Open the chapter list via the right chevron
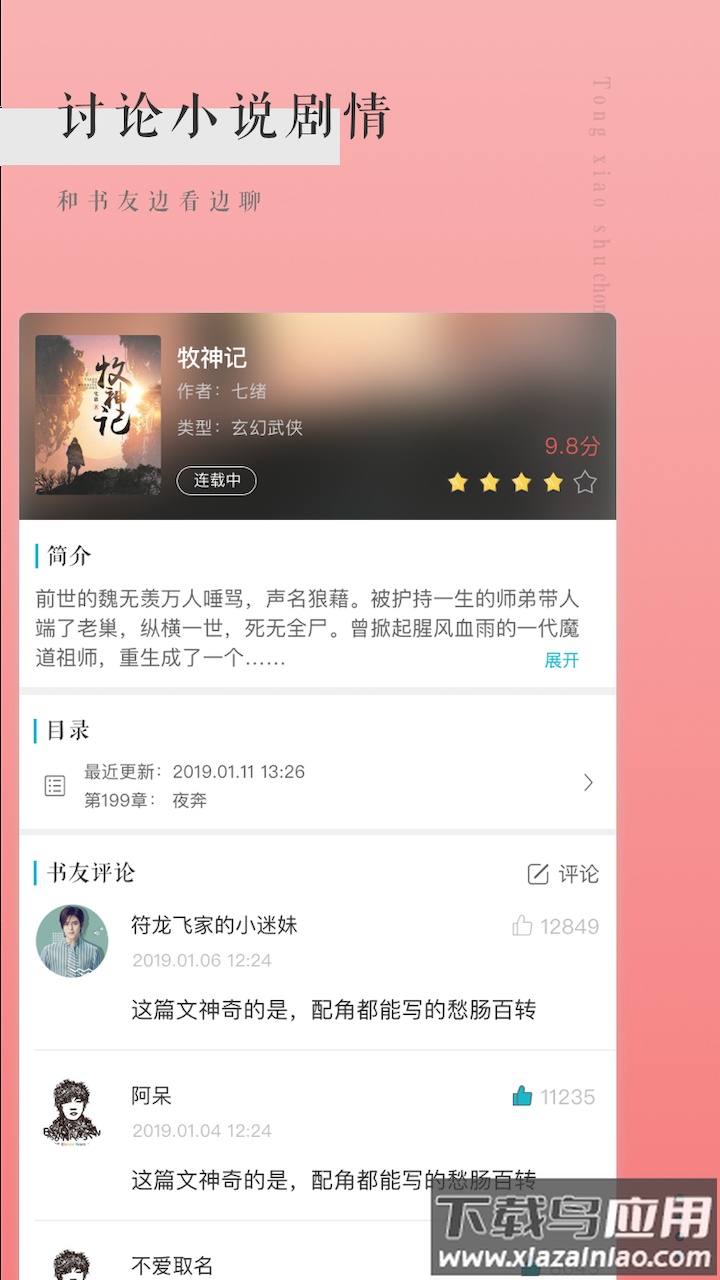The width and height of the screenshot is (720, 1280). click(589, 783)
